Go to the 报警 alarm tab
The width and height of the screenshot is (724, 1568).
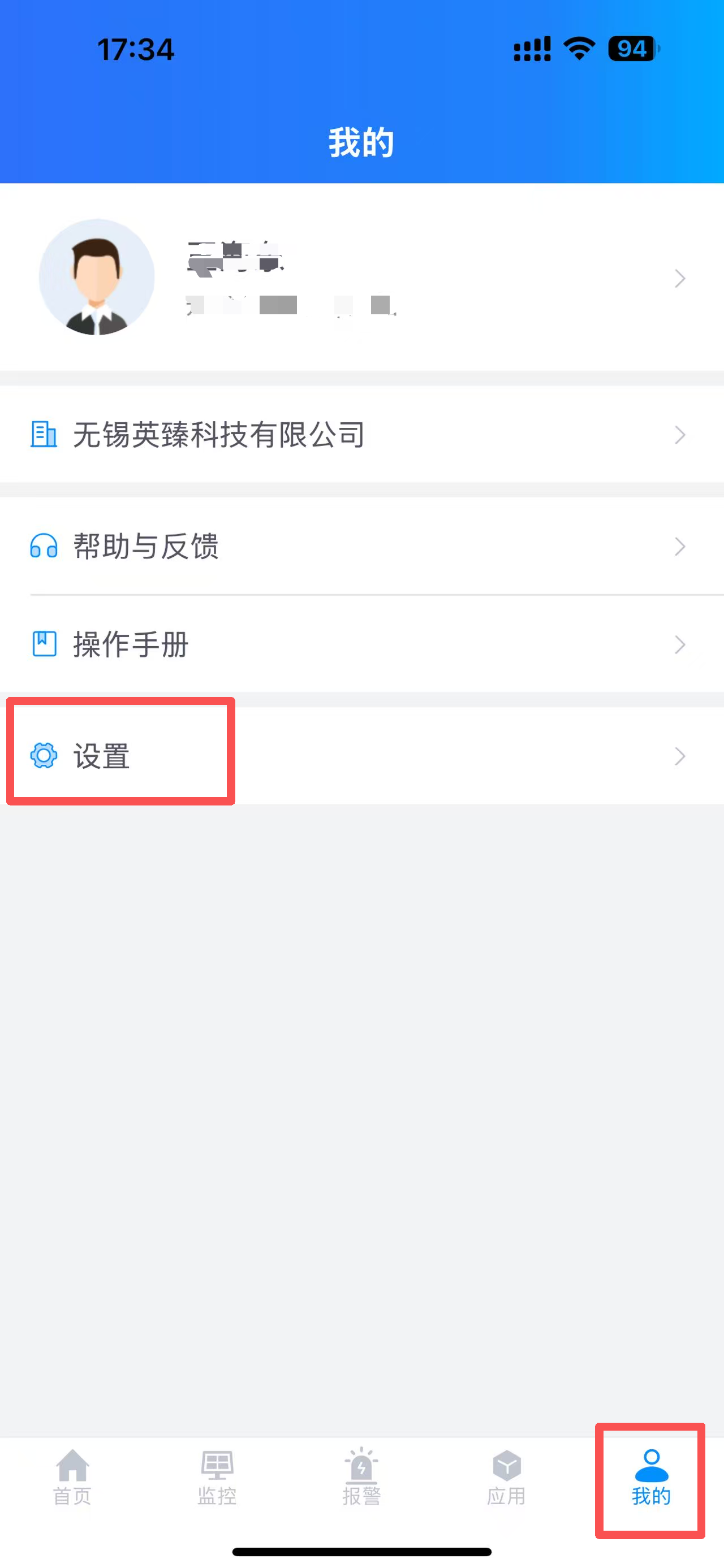coord(361,1476)
